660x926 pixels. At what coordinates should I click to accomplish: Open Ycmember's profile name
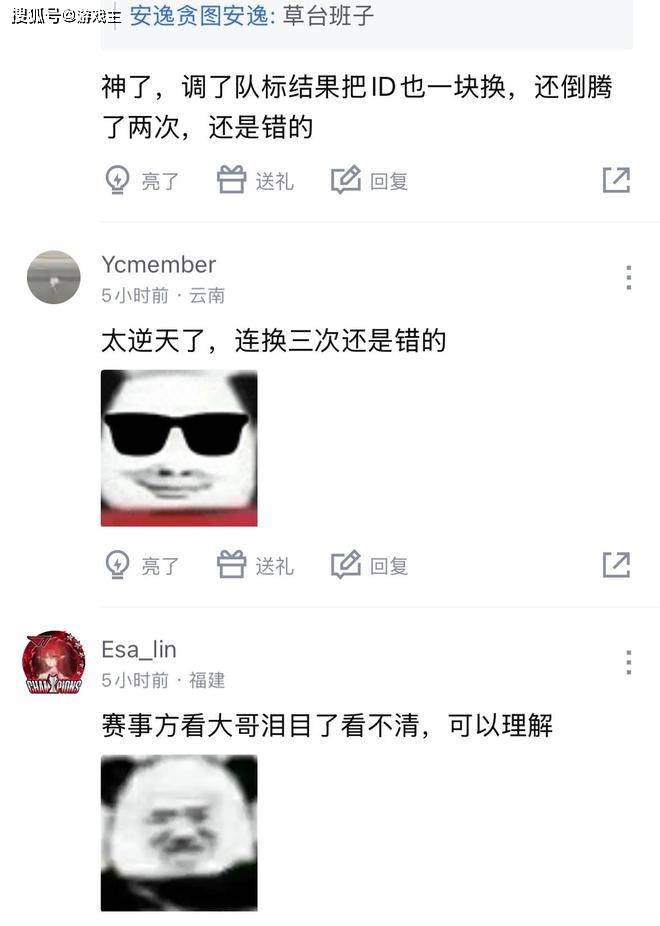tap(158, 265)
